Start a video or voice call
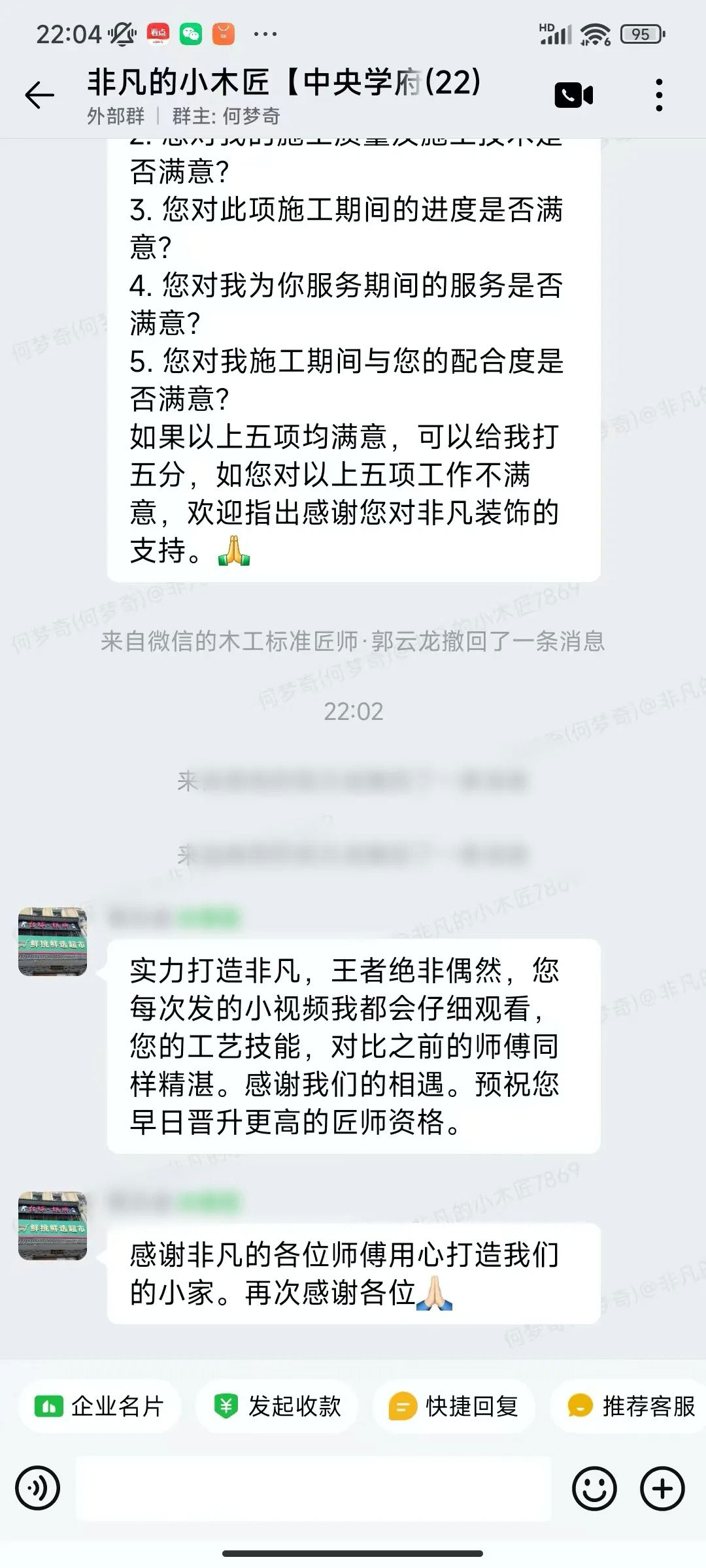Screen dimensions: 706x1568 (573, 95)
